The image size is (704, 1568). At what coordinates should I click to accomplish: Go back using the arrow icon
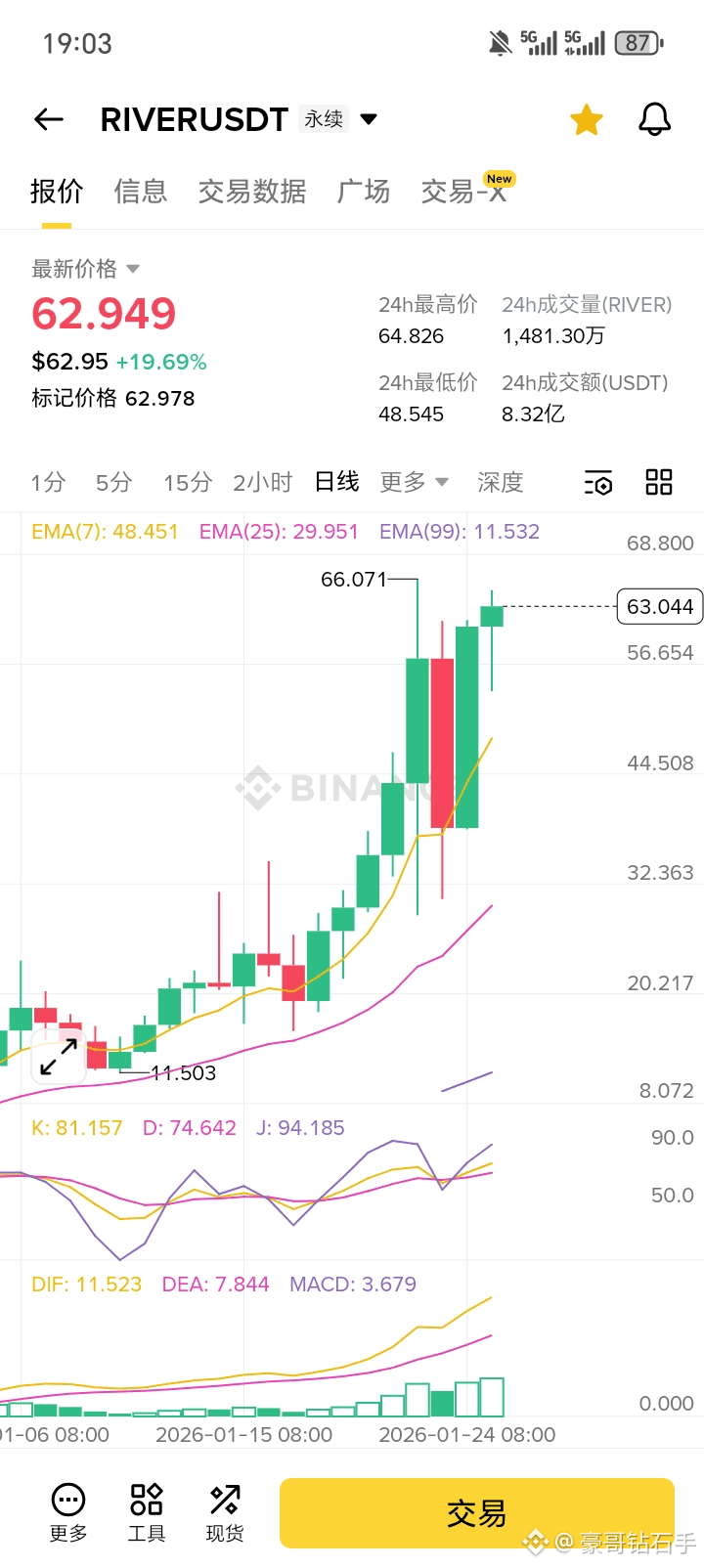point(49,119)
